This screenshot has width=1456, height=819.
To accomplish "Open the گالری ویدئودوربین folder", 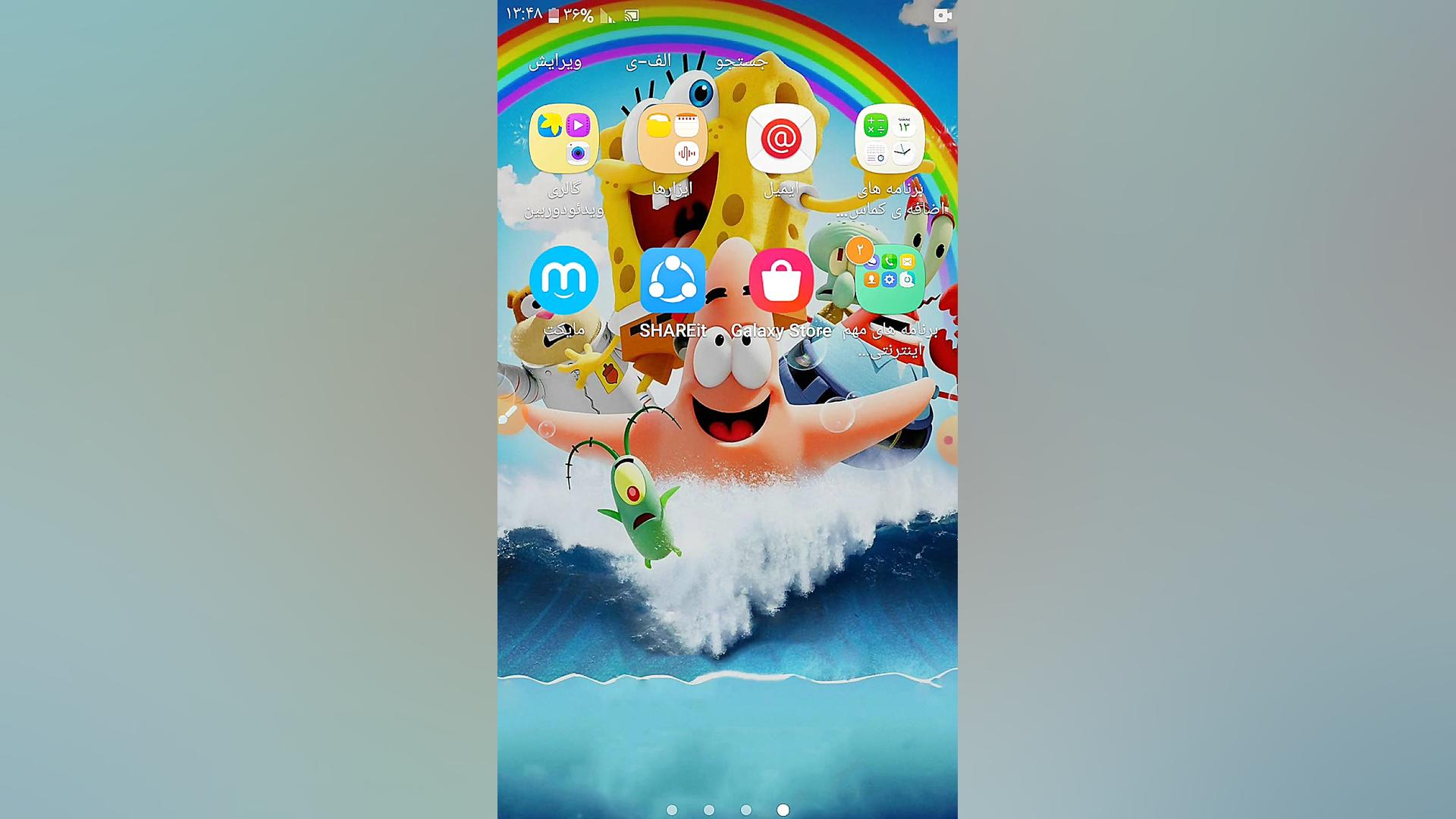I will (x=563, y=140).
